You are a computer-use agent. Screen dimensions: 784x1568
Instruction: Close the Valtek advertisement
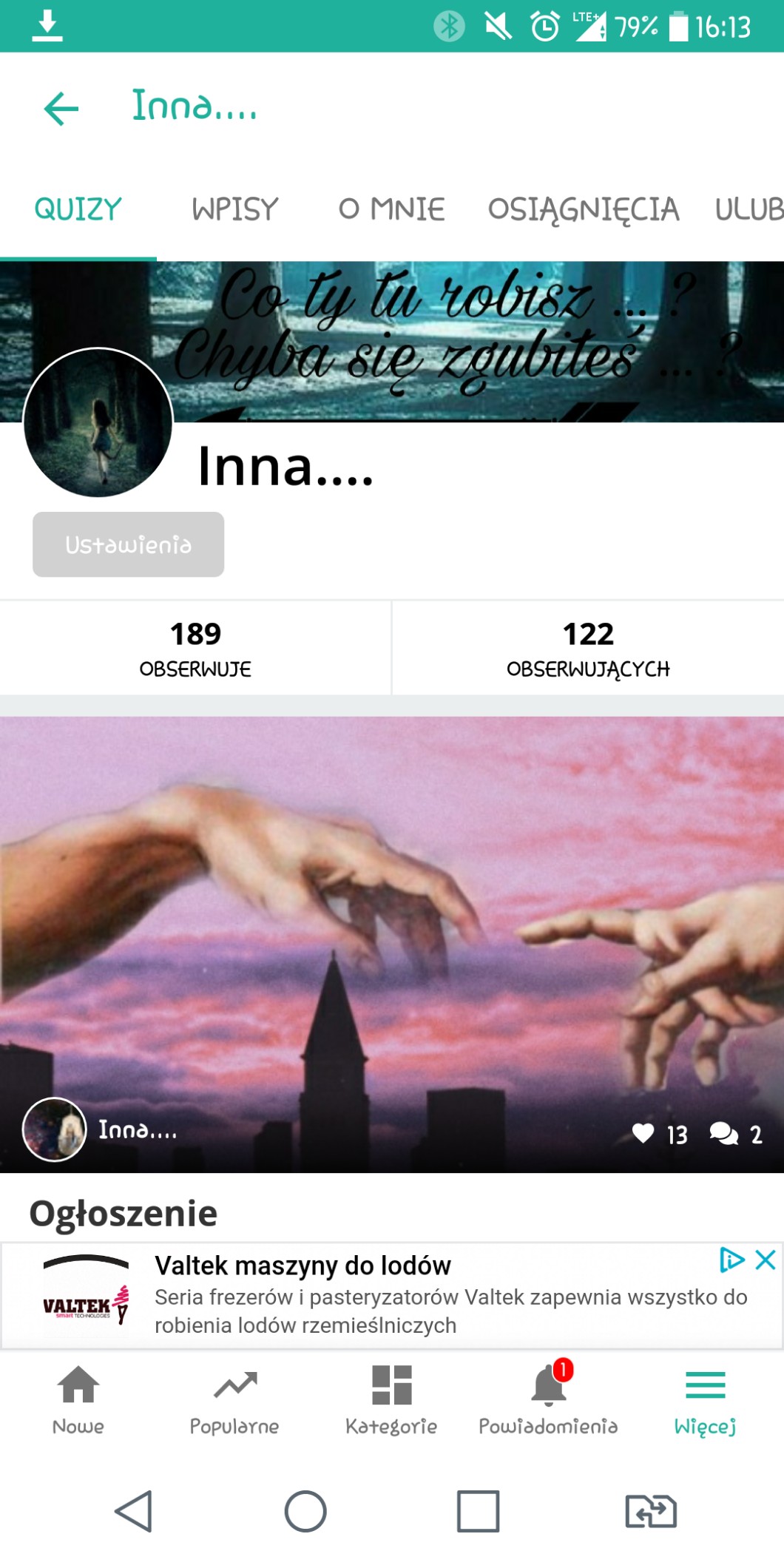(766, 1260)
